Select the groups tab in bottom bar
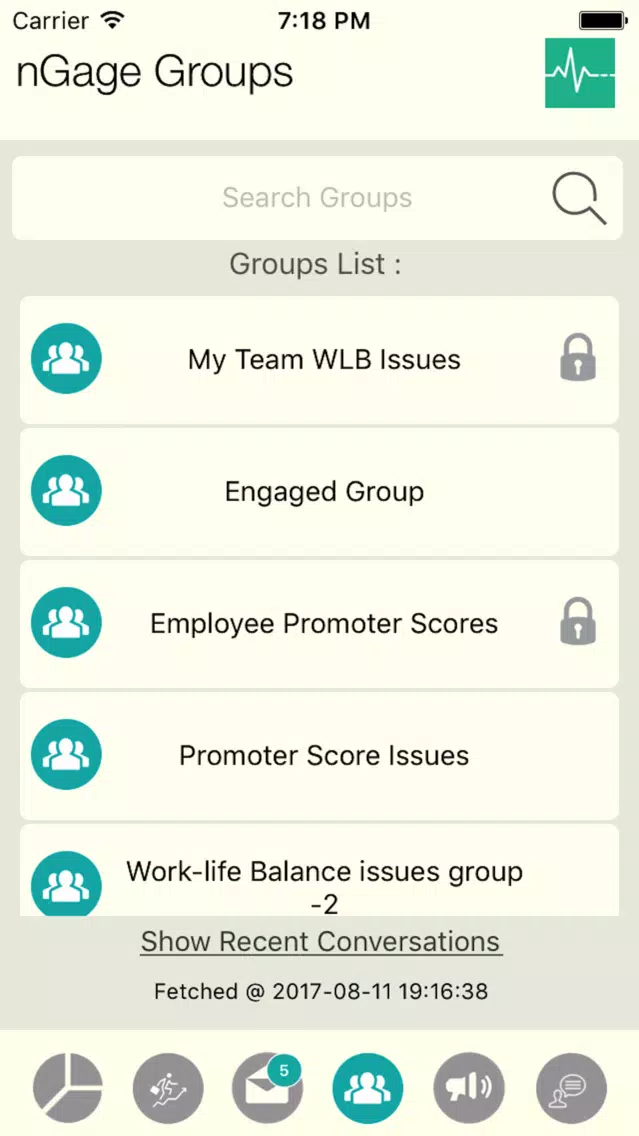Viewport: 639px width, 1136px height. click(368, 1088)
